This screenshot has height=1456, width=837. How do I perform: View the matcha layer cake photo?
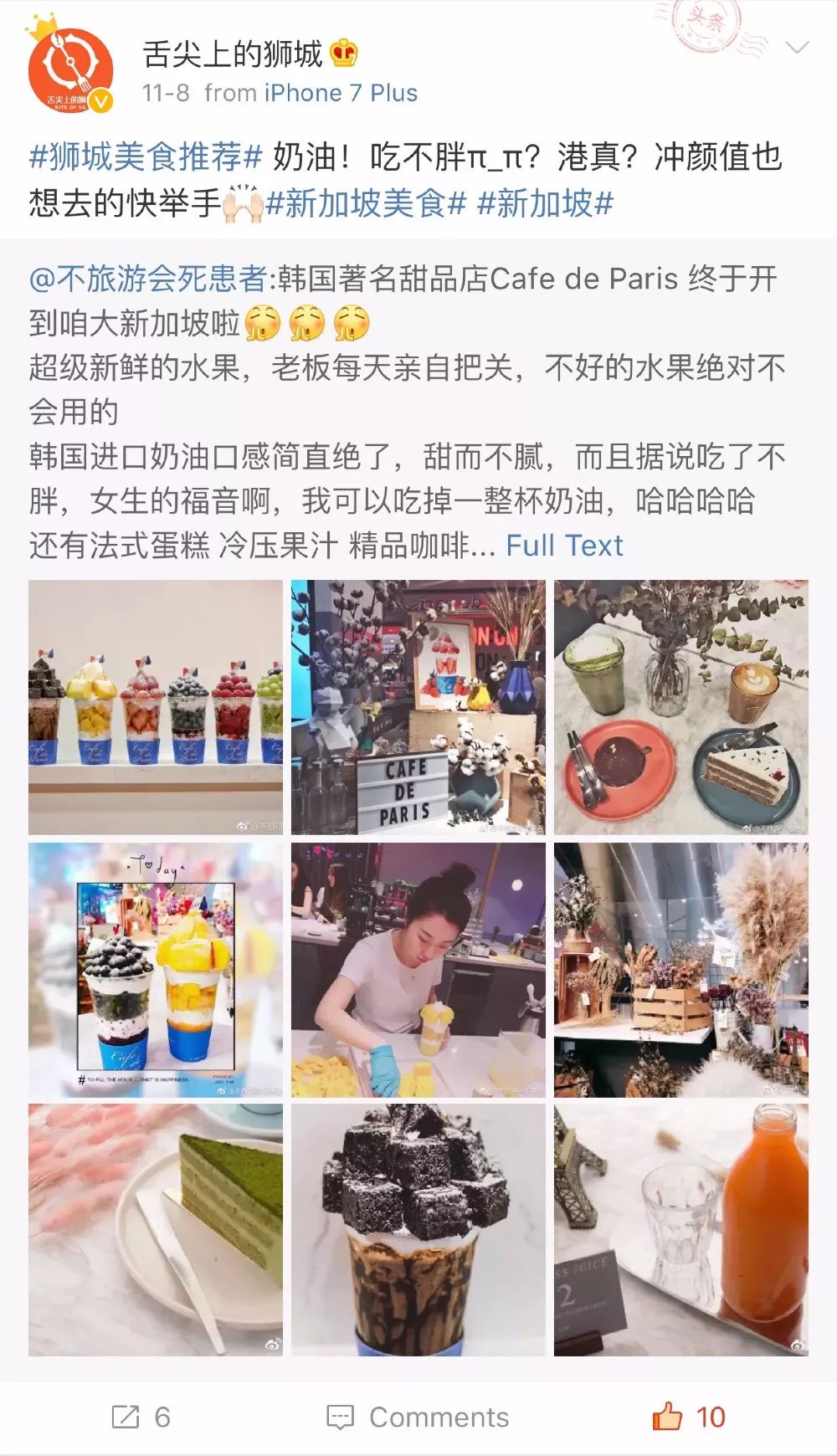click(x=156, y=1229)
